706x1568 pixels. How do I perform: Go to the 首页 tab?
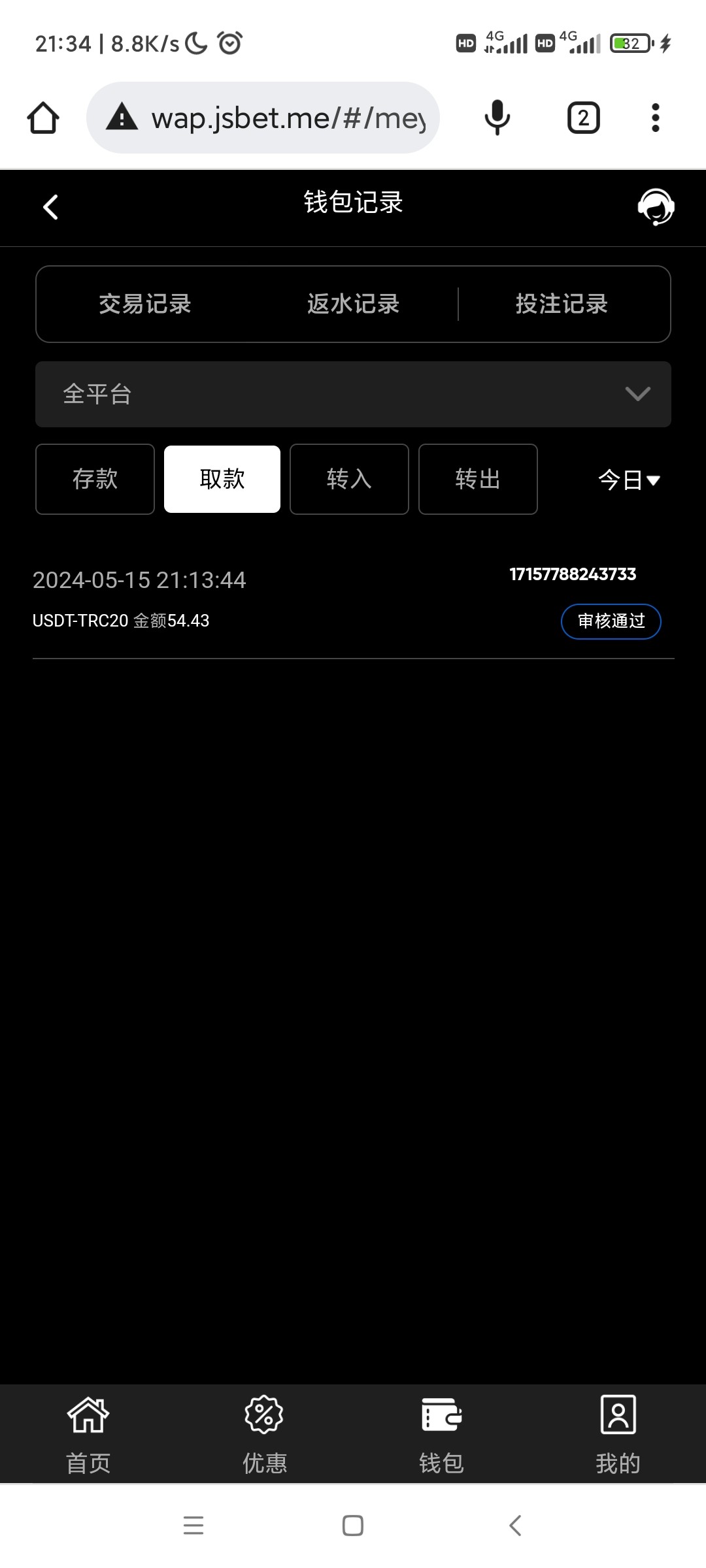pyautogui.click(x=88, y=1435)
